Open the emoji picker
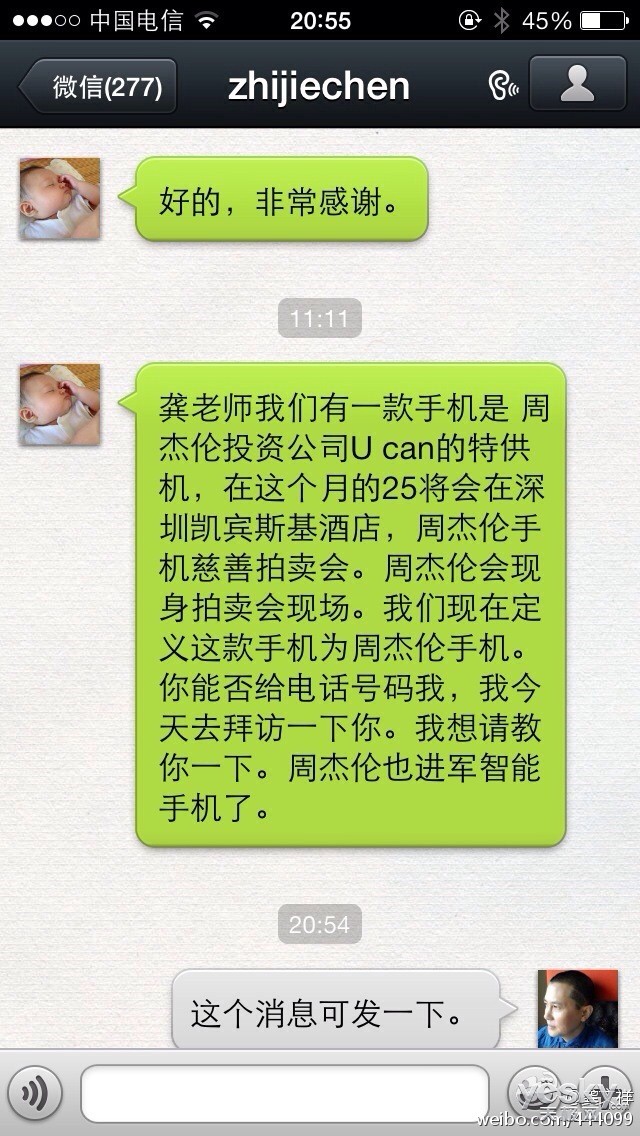Image resolution: width=640 pixels, height=1136 pixels. coord(534,1092)
